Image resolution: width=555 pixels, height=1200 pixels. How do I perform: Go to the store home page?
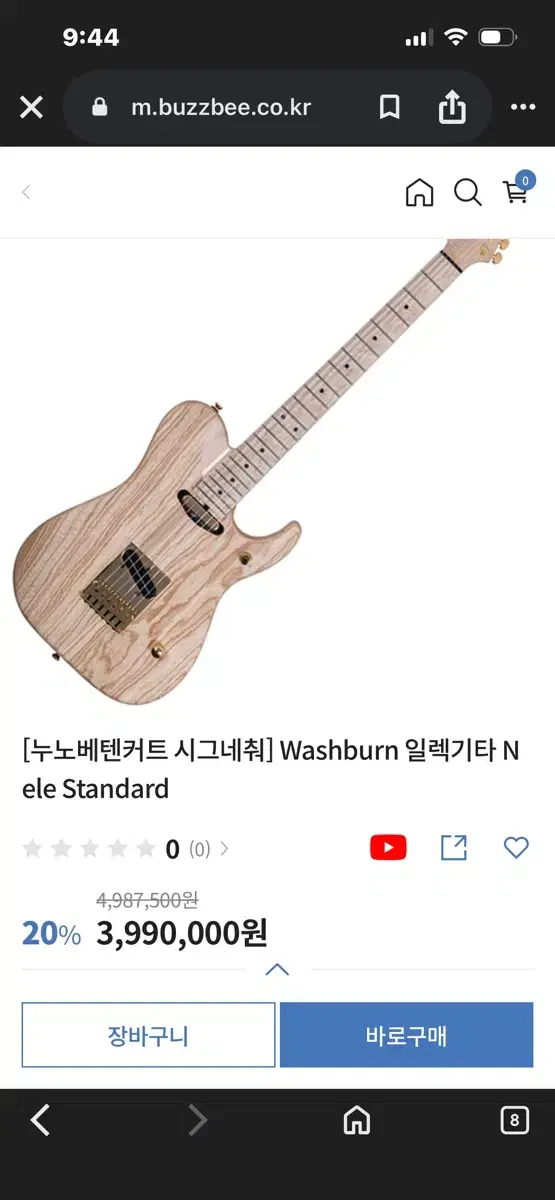coord(420,192)
